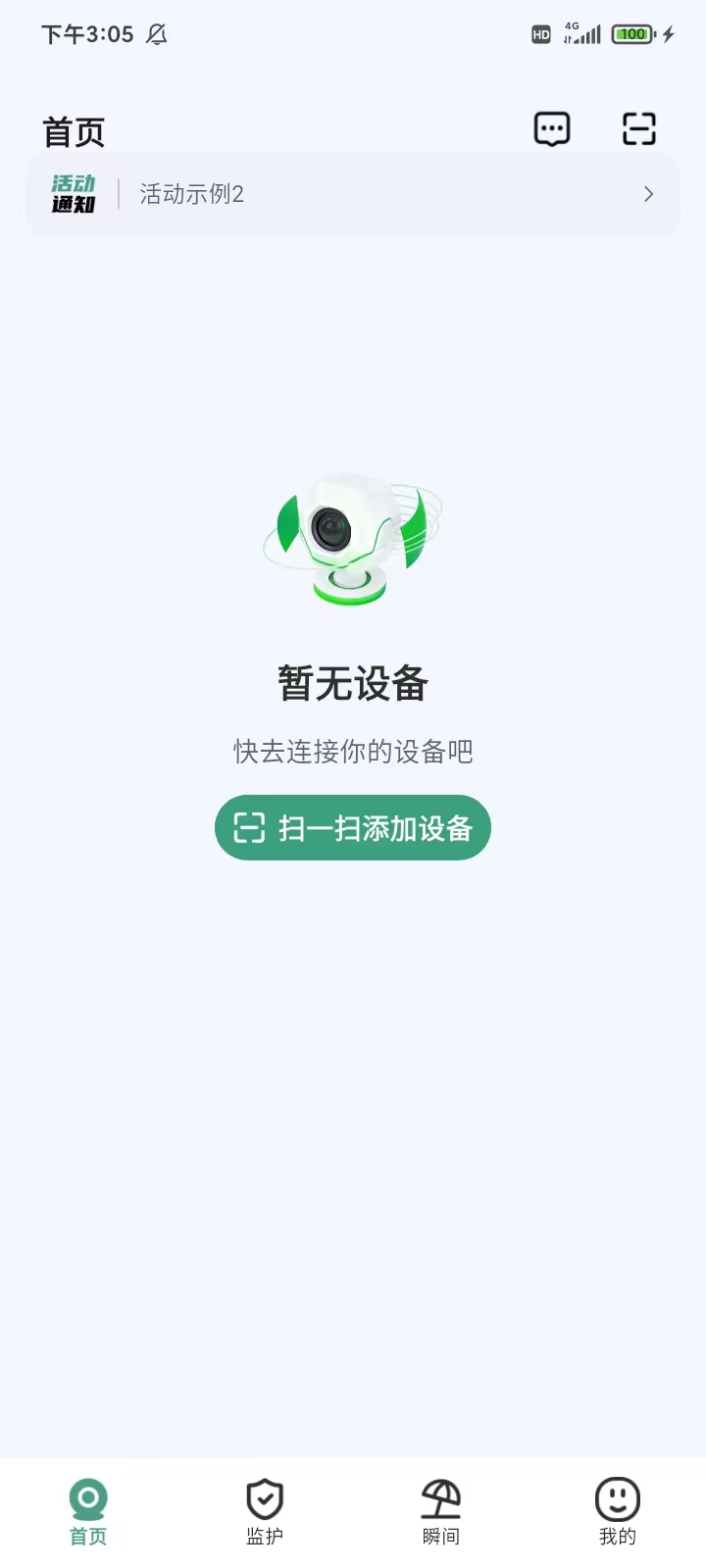Tap the battery charging indicator

632,33
